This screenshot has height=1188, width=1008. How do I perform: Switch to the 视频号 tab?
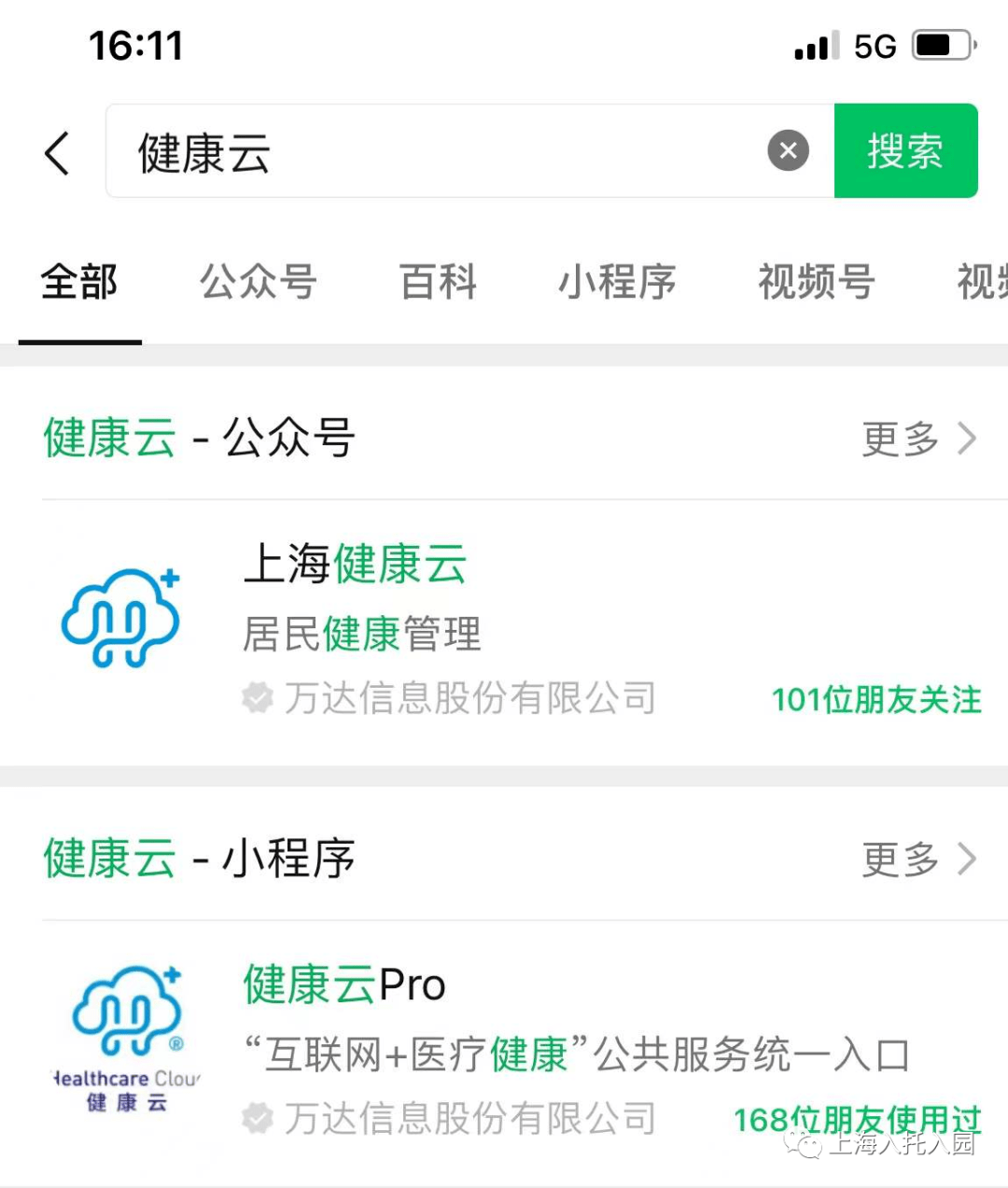(815, 282)
